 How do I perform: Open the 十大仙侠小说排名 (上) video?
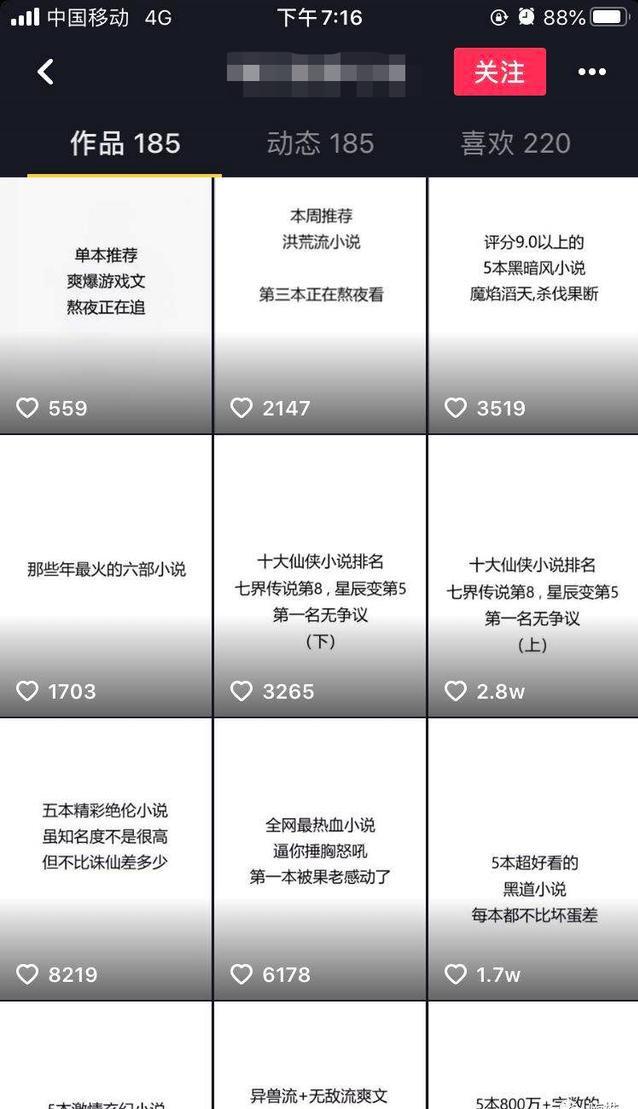click(533, 576)
